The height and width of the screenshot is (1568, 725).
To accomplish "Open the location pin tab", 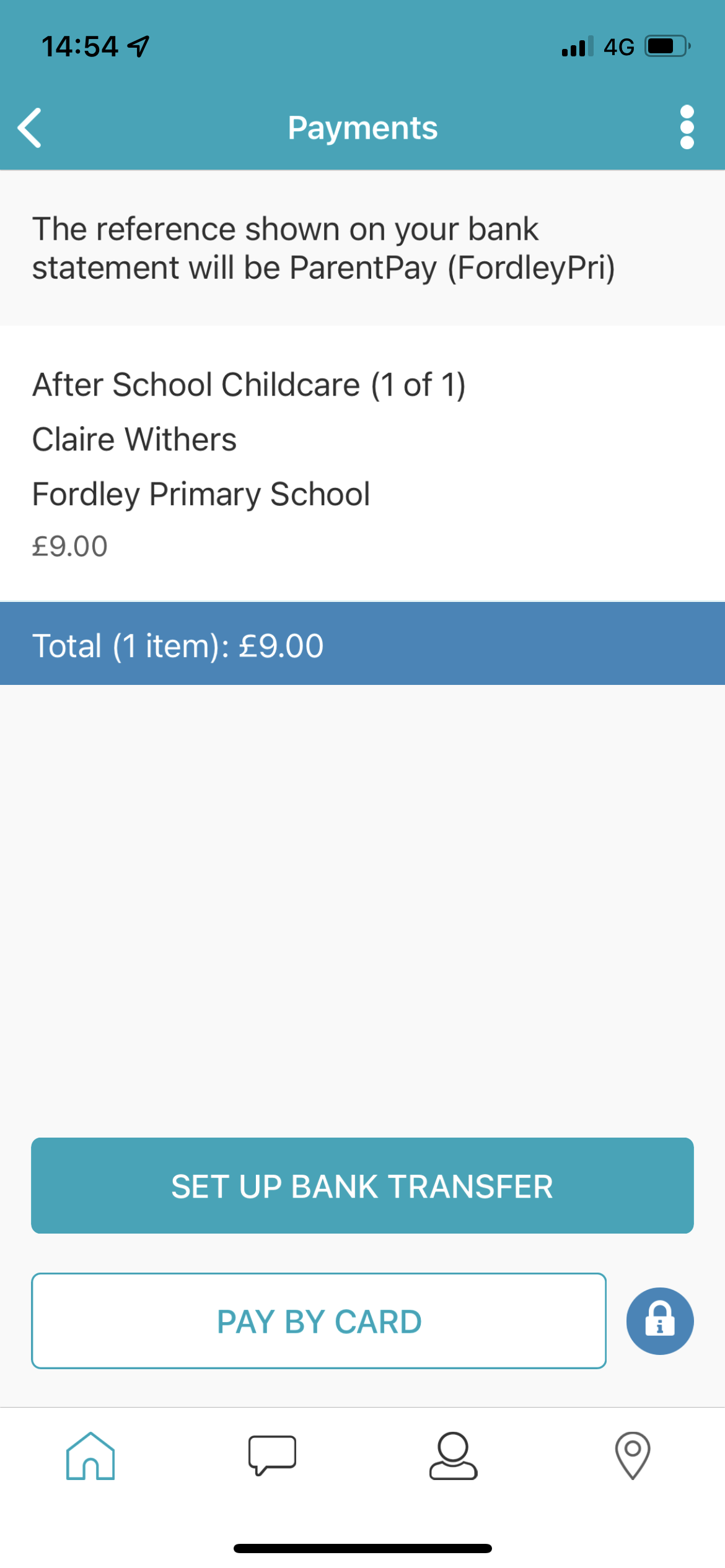I will click(633, 1456).
